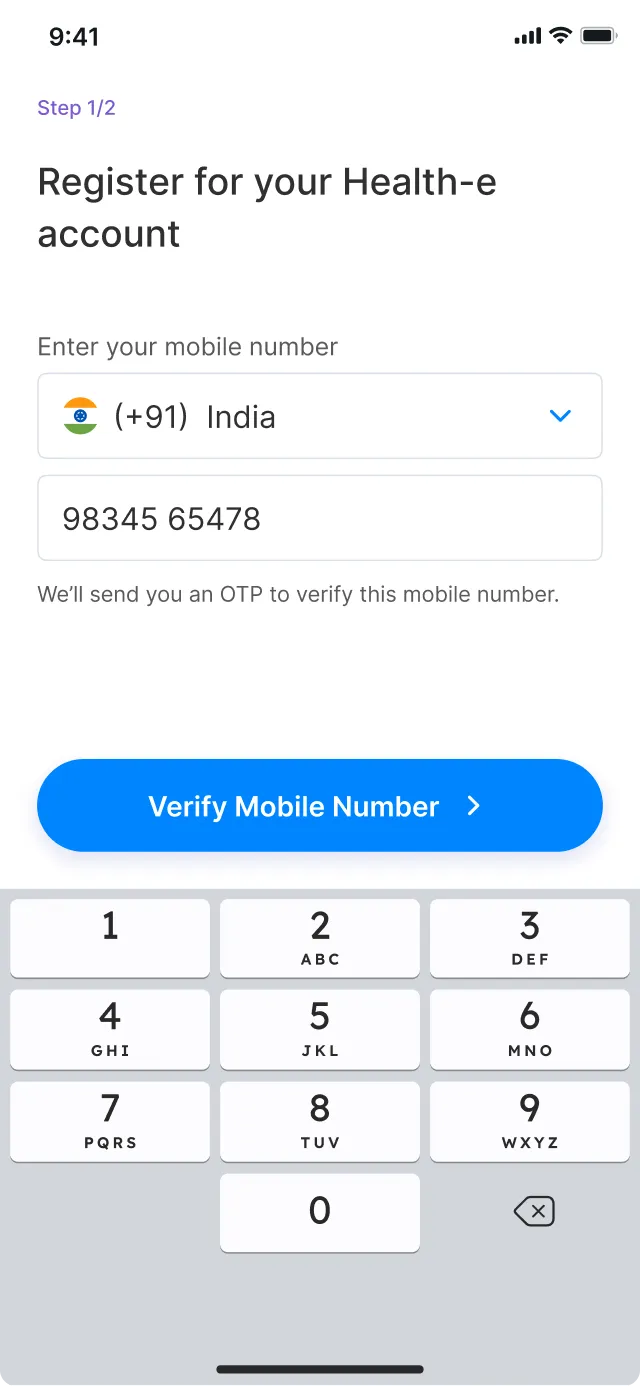This screenshot has width=640, height=1386.
Task: Enter digit 2 on the keypad
Action: click(x=320, y=938)
